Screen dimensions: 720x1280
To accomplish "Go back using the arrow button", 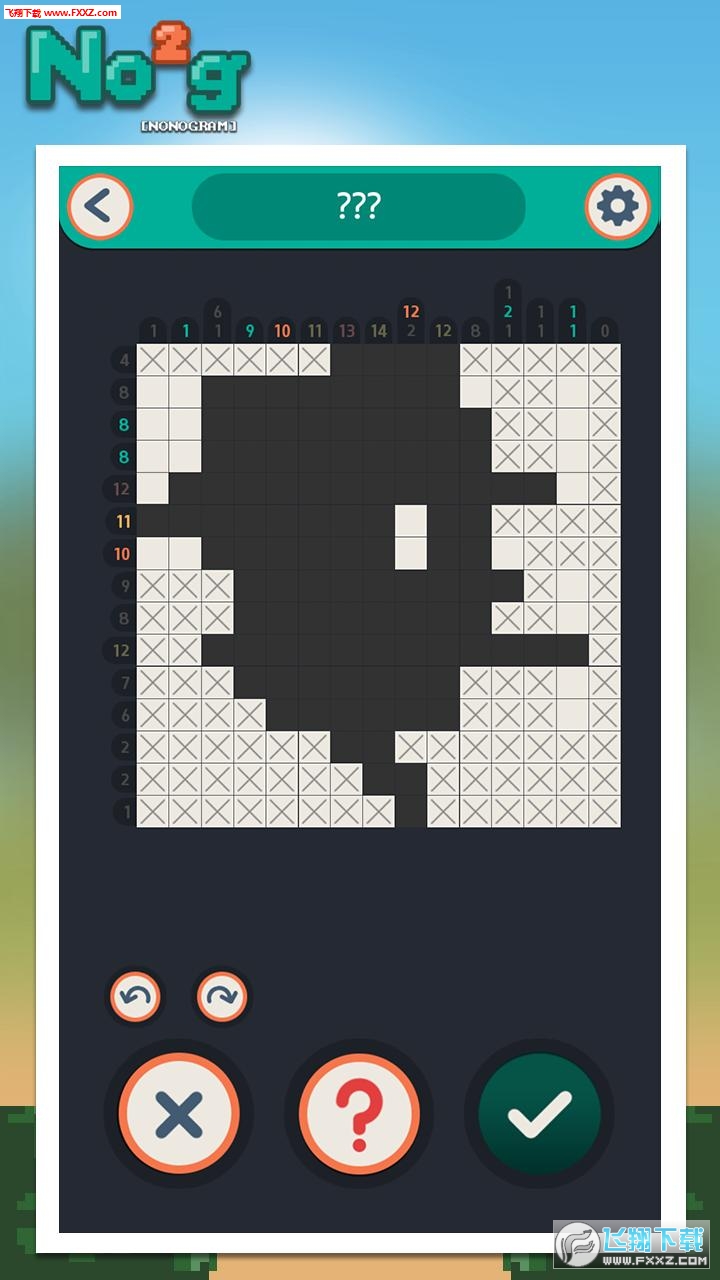I will tap(100, 207).
